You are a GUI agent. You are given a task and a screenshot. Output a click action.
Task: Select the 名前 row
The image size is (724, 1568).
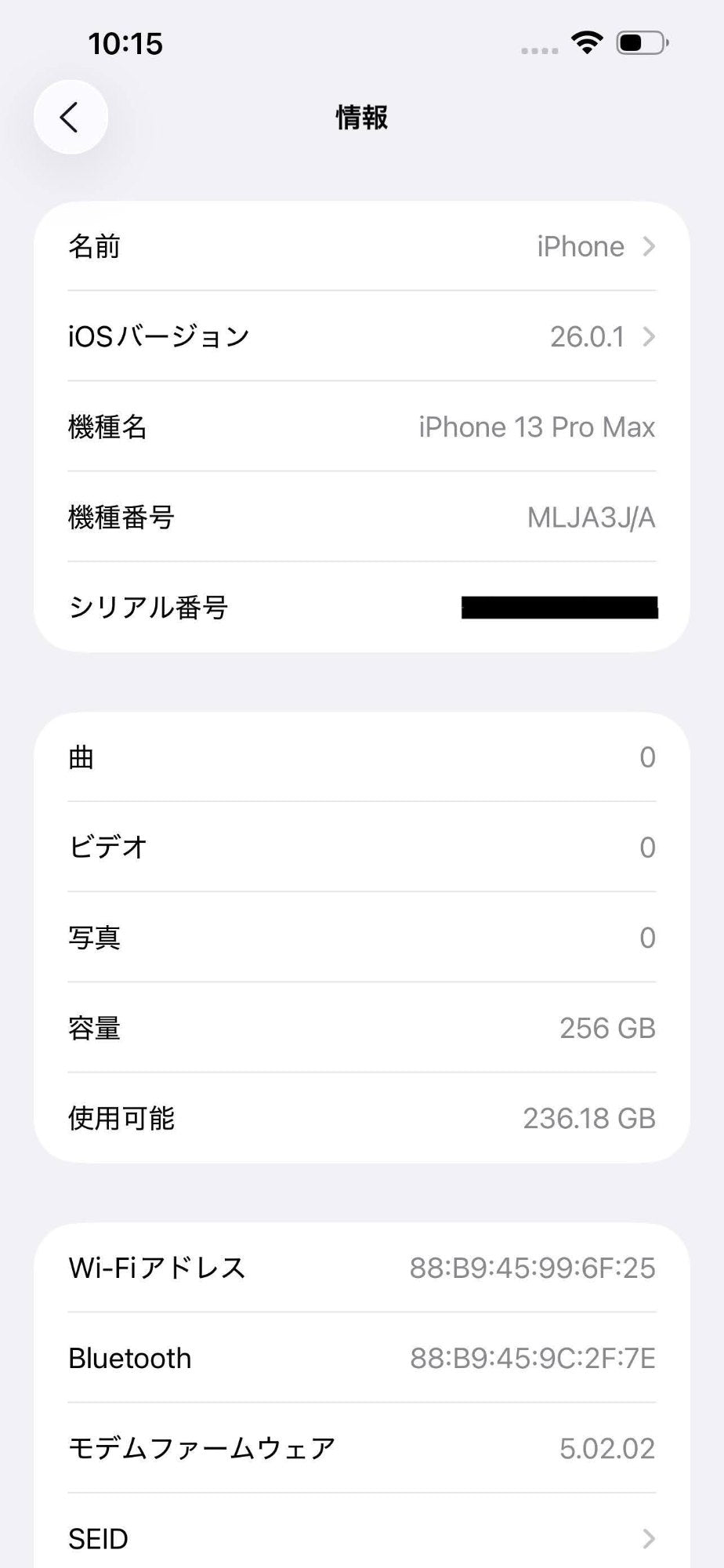coord(360,246)
